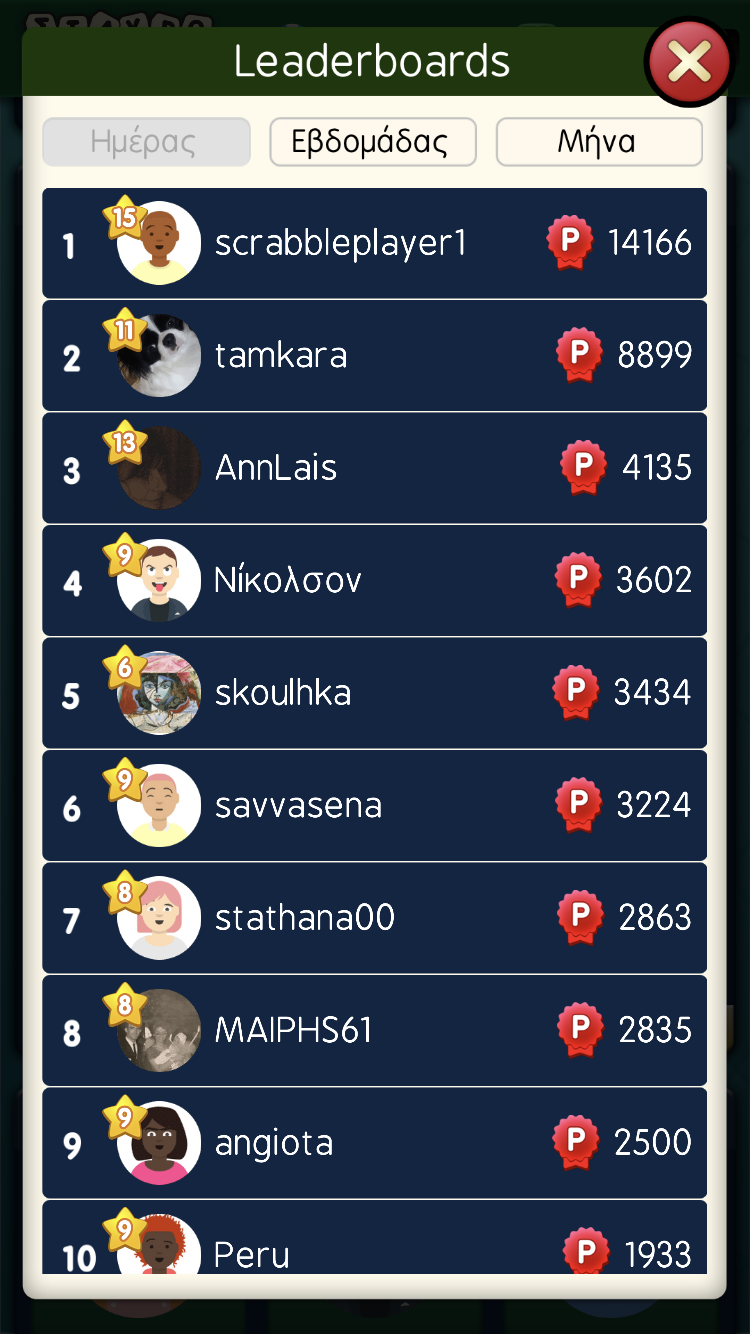
Task: Open savvasena's player row
Action: (374, 805)
